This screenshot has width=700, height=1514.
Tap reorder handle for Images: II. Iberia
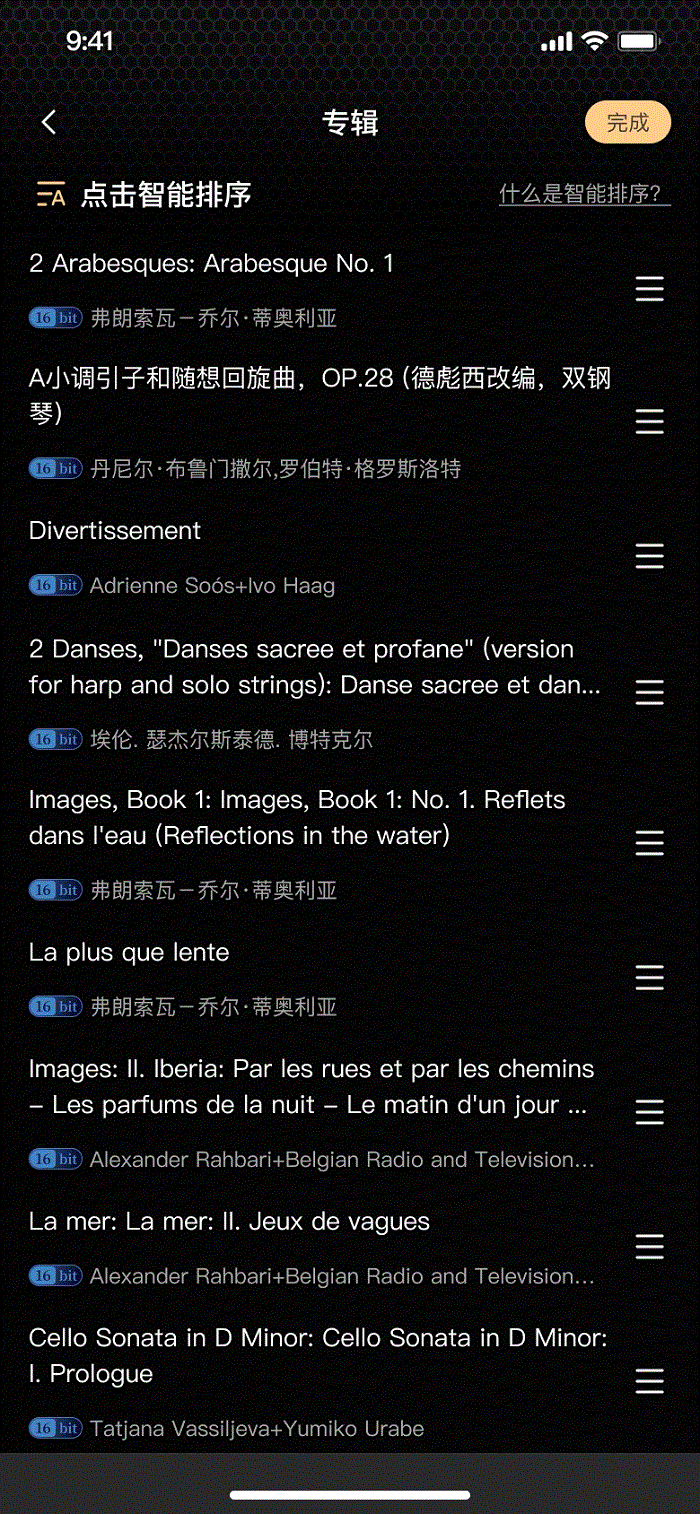650,1112
